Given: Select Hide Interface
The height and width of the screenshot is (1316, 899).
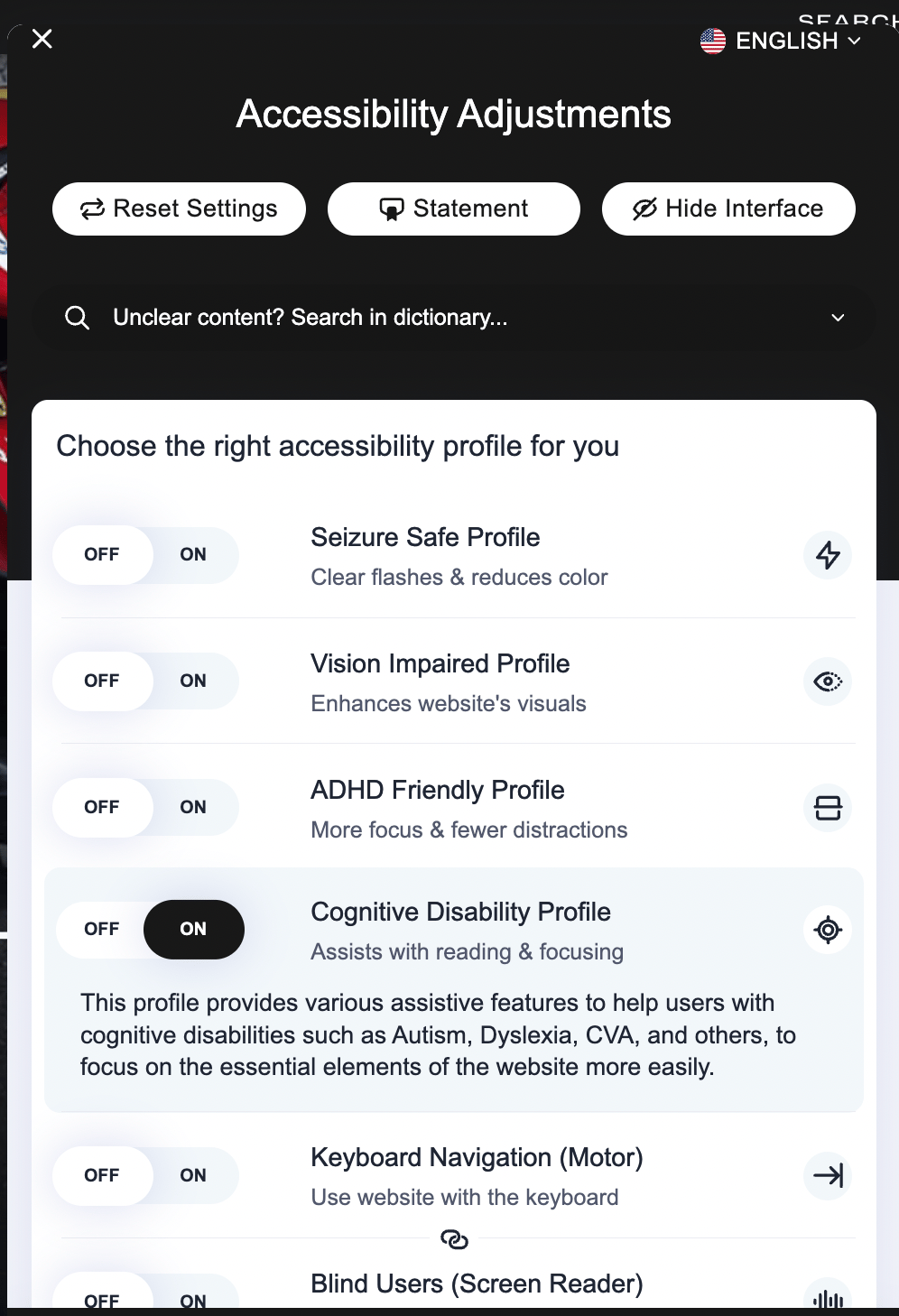Looking at the screenshot, I should click(x=728, y=209).
